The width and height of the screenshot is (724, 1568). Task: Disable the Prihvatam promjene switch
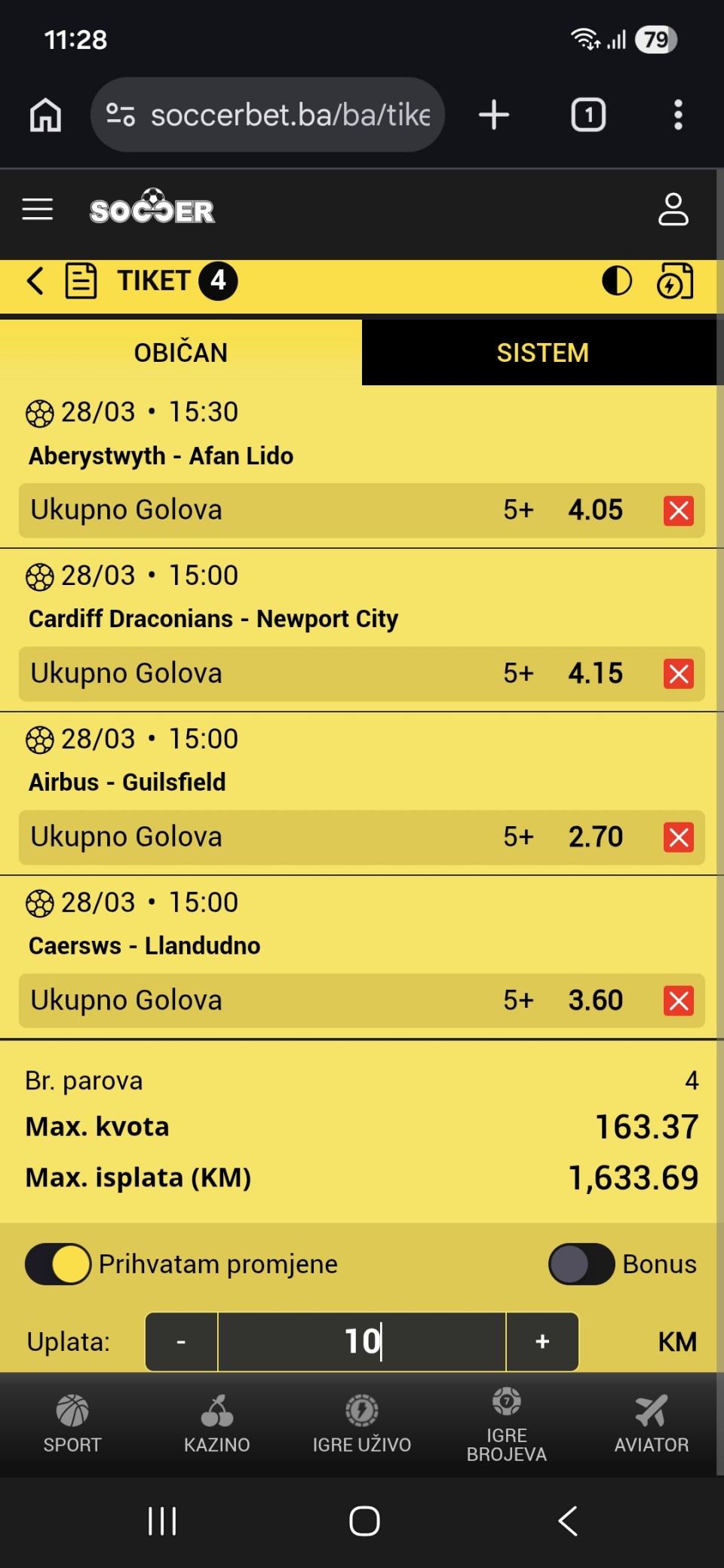[x=58, y=1264]
